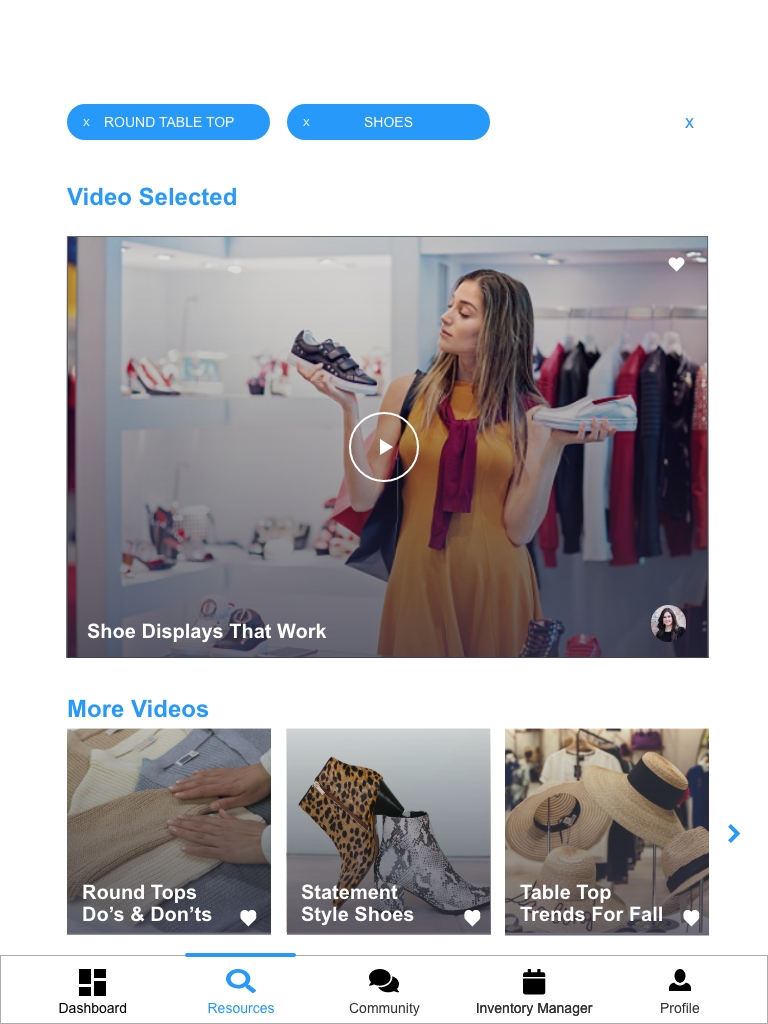Like the Shoe Displays That Work video
This screenshot has height=1024, width=768.
pos(676,264)
